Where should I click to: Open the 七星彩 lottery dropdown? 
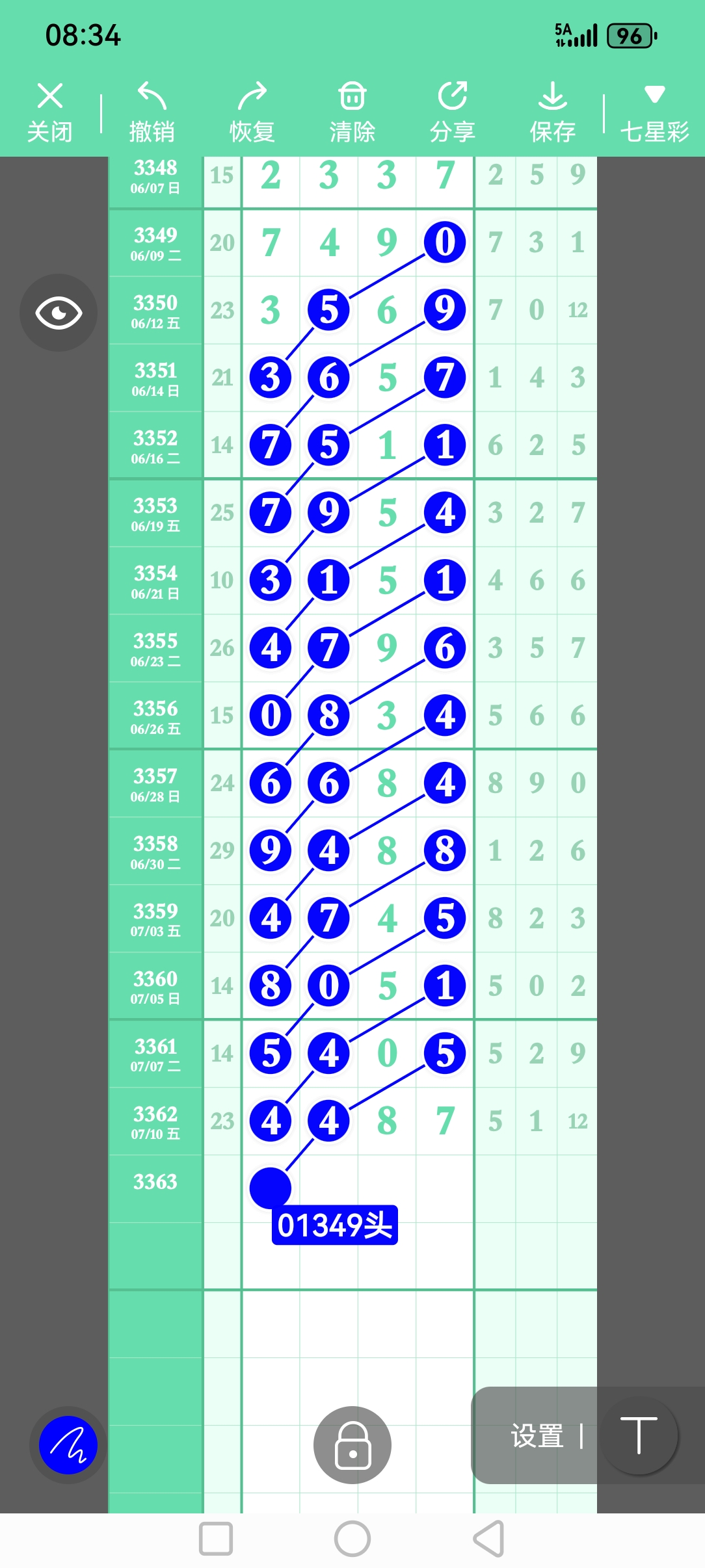654,112
